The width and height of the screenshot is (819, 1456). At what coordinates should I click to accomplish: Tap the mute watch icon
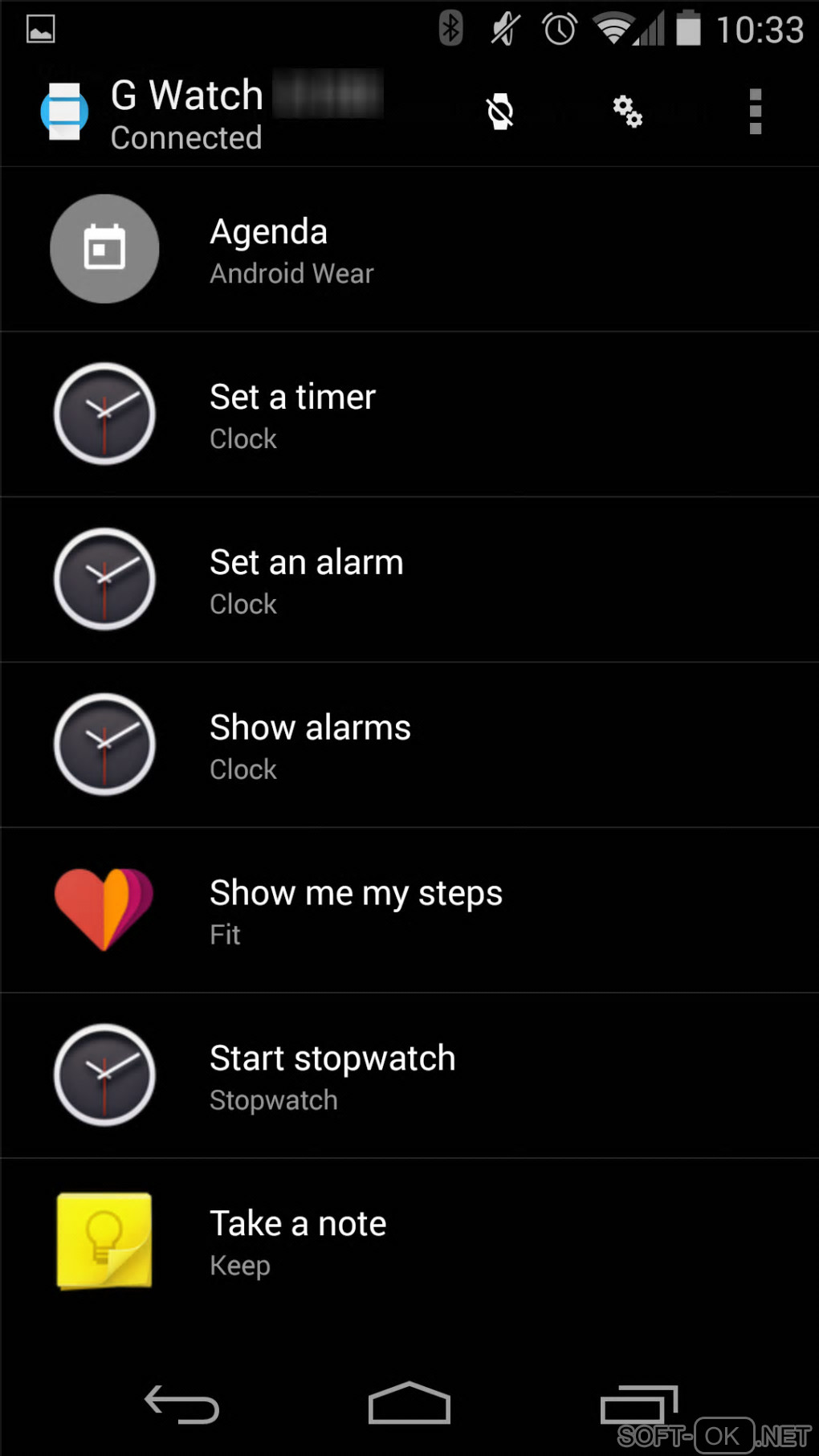(x=500, y=112)
